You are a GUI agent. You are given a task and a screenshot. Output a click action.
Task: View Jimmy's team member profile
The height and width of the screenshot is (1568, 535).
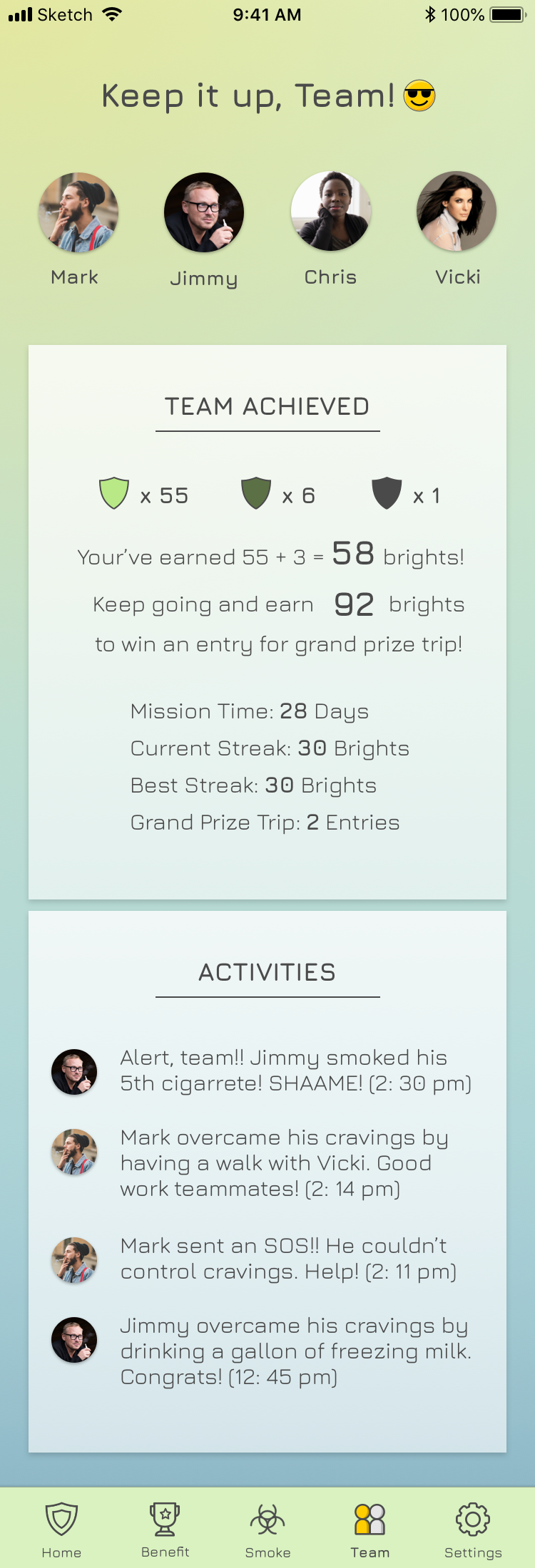click(204, 212)
